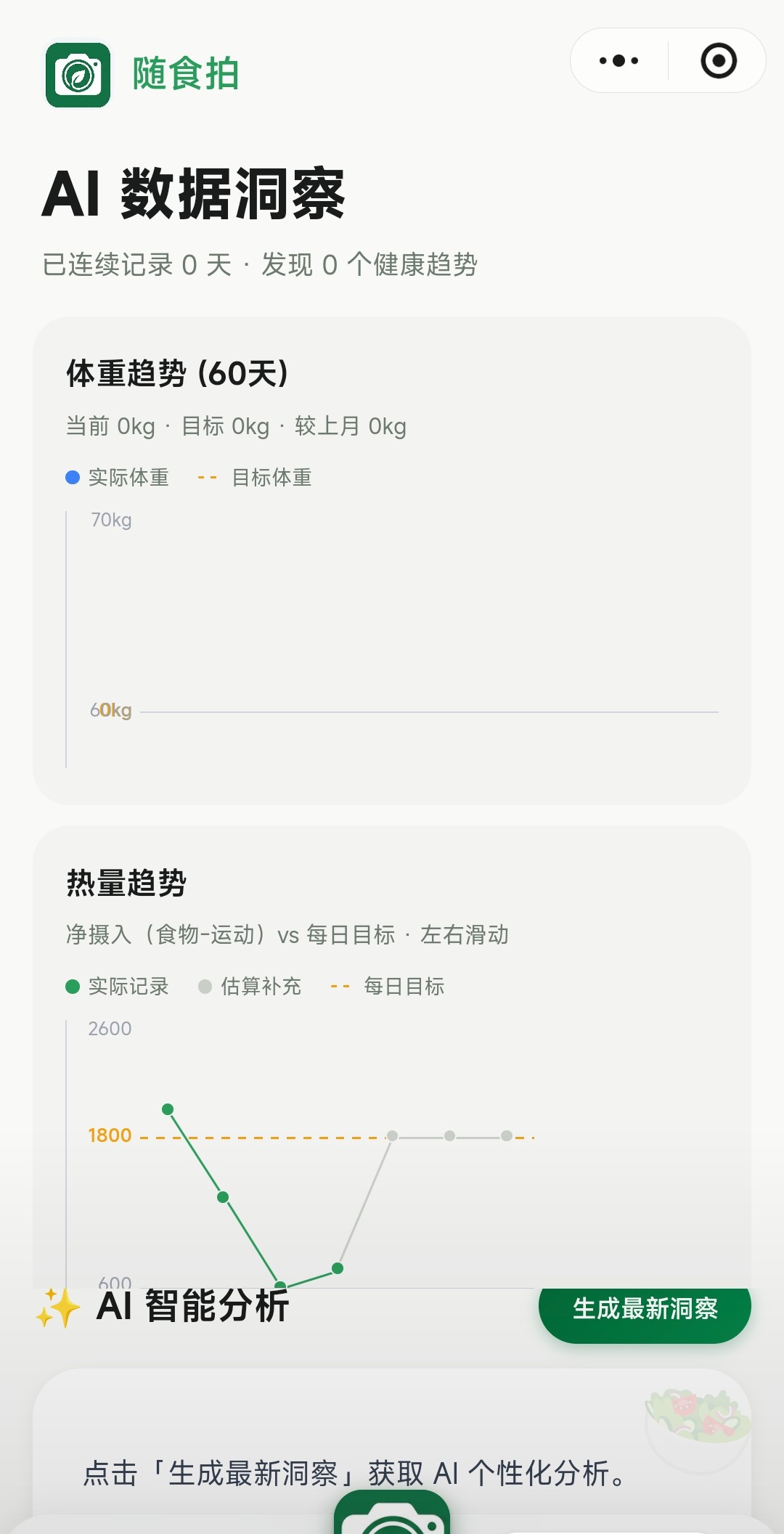Collapse the 体重趋势 (60天) card
Viewport: 784px width, 1534px height.
click(x=177, y=372)
